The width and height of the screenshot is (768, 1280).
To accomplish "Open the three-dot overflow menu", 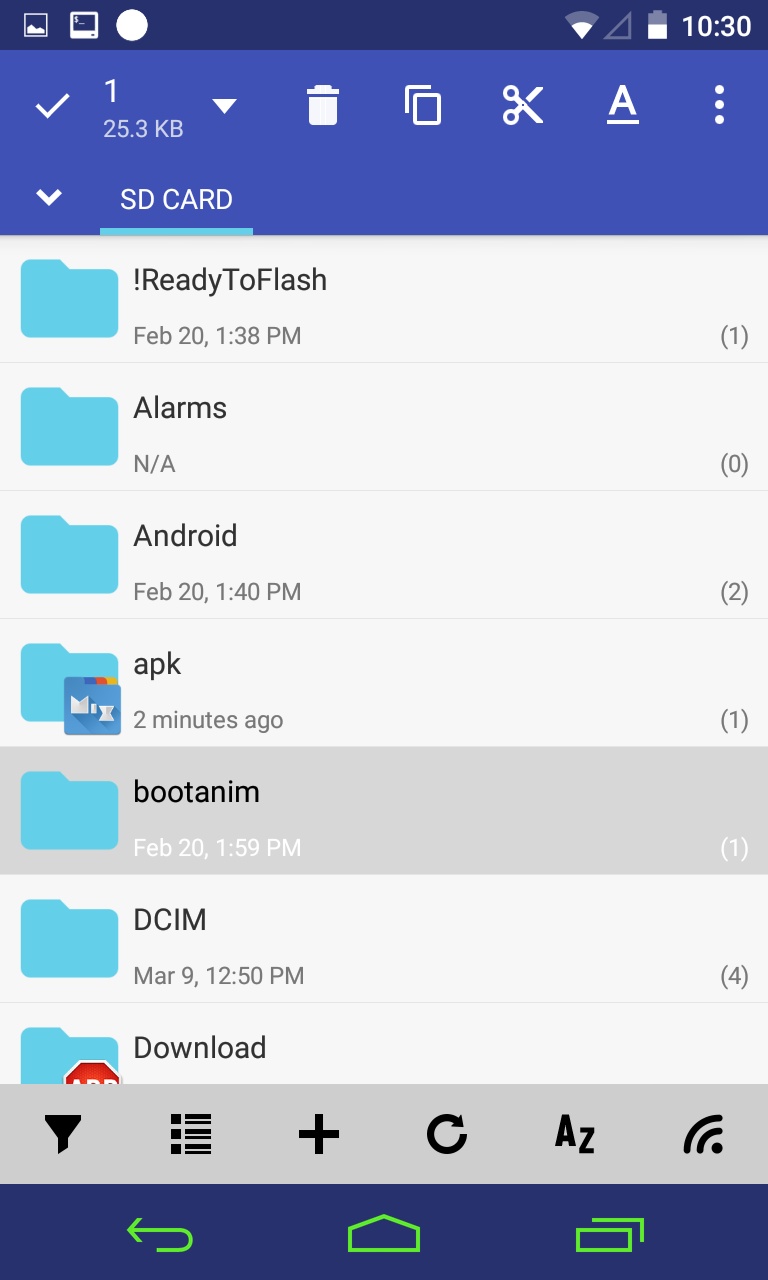I will [719, 105].
